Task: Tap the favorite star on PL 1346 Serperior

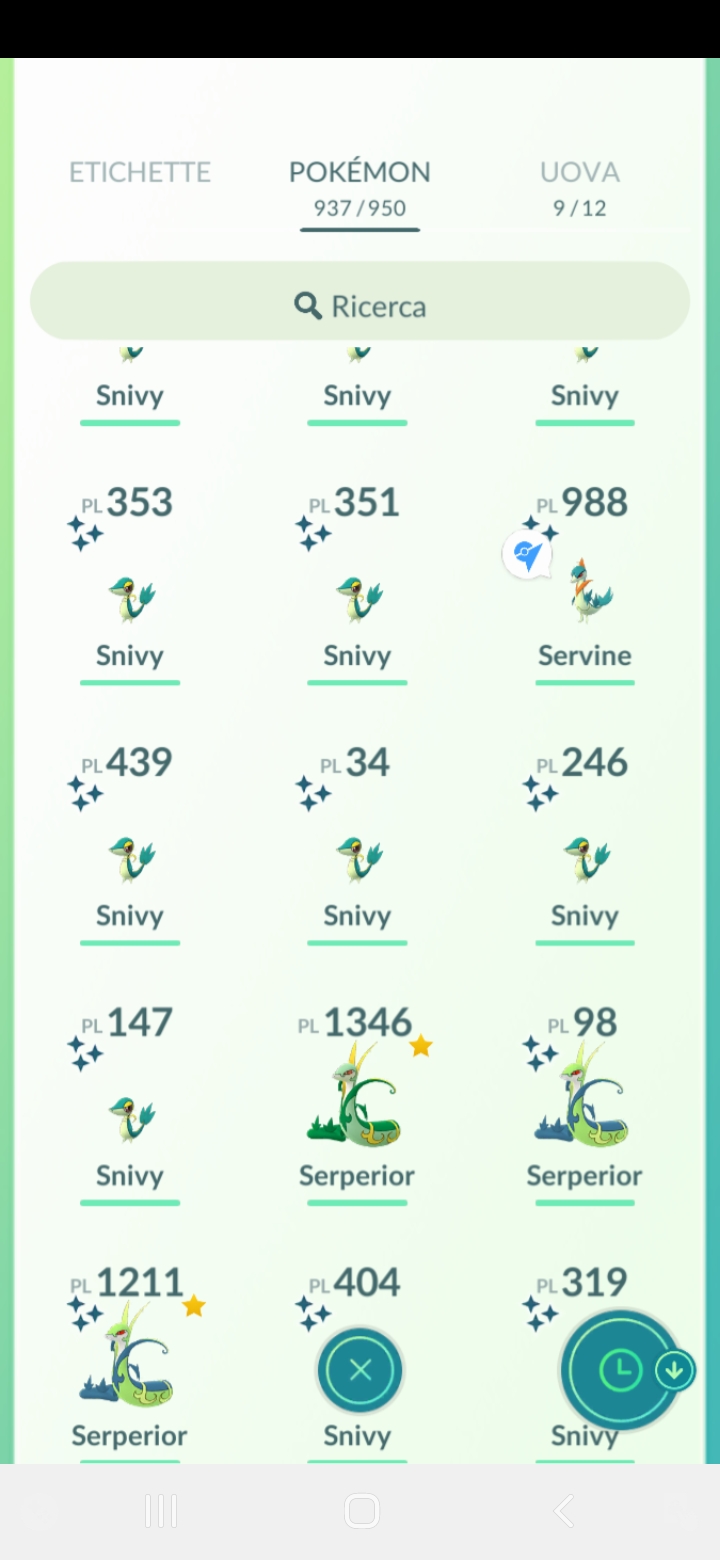Action: pos(420,1045)
